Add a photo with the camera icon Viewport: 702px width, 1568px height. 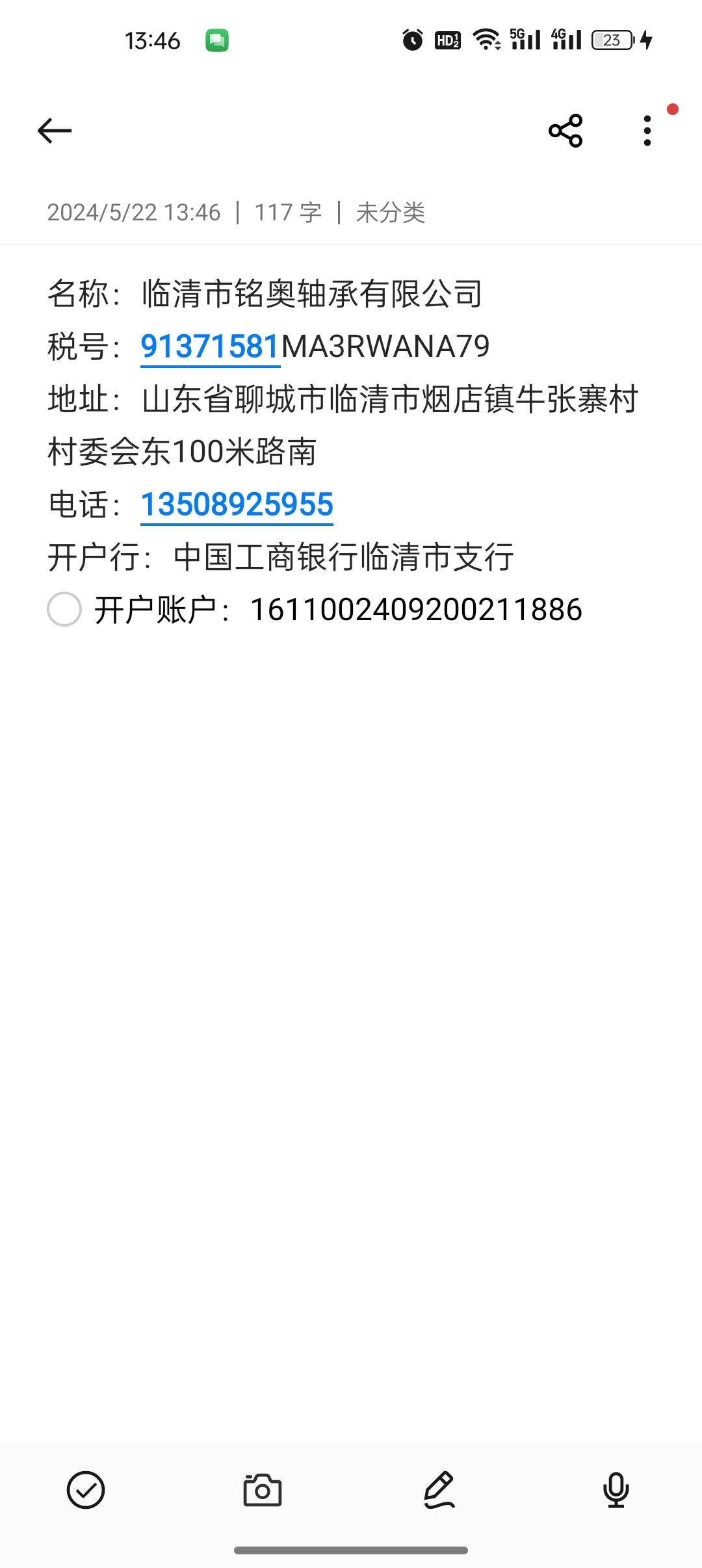tap(263, 1490)
